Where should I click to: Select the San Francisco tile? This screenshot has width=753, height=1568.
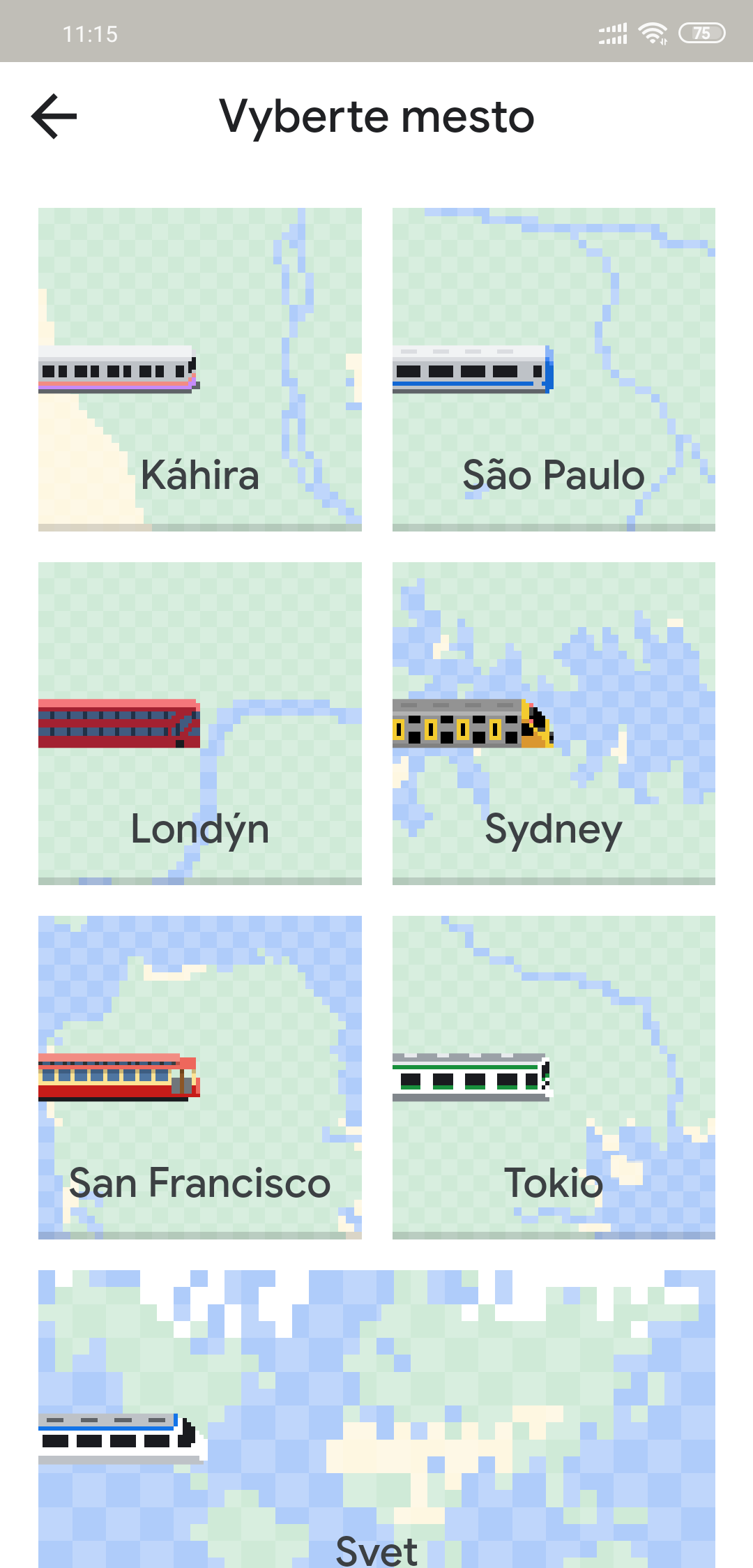(x=200, y=1078)
